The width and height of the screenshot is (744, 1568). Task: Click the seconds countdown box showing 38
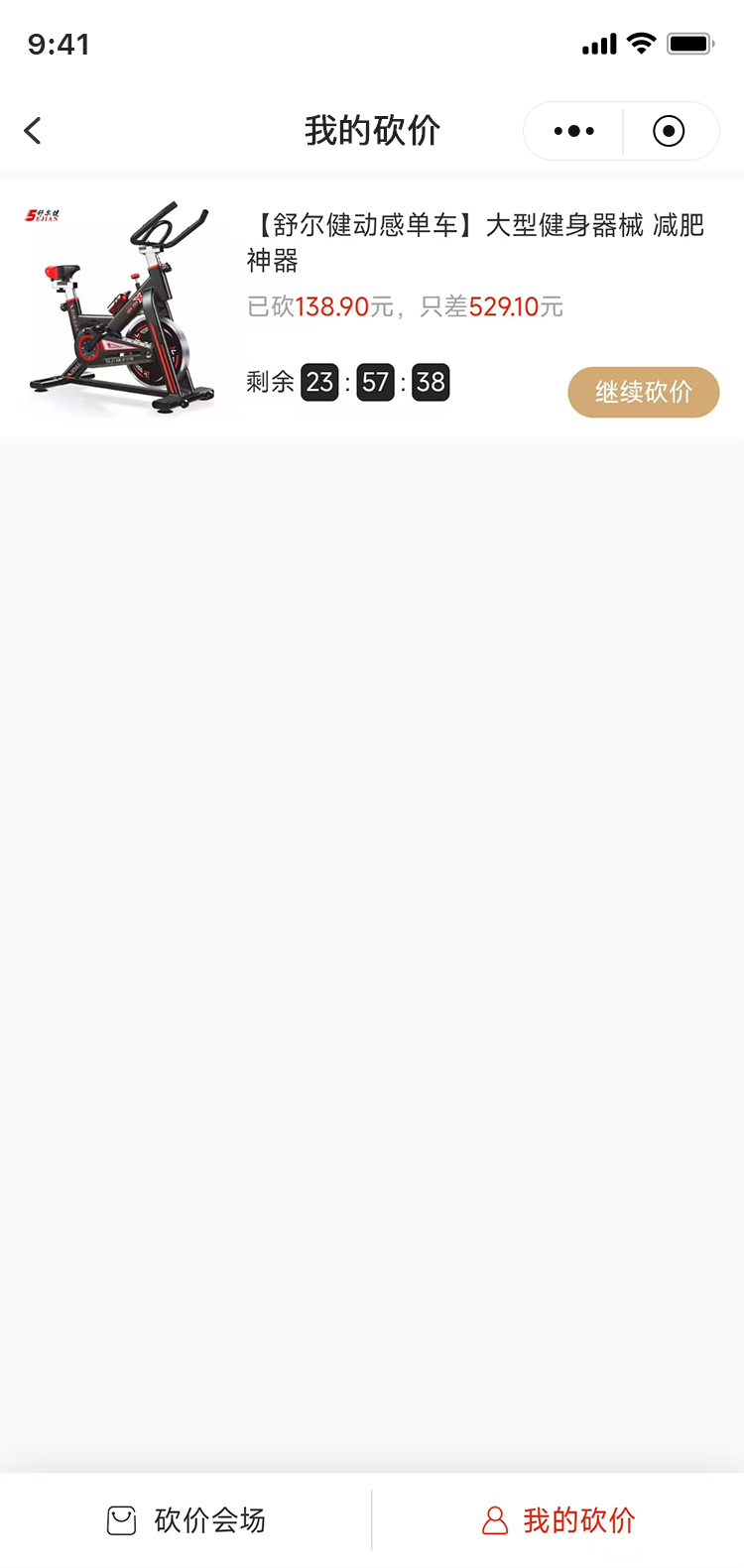[431, 382]
